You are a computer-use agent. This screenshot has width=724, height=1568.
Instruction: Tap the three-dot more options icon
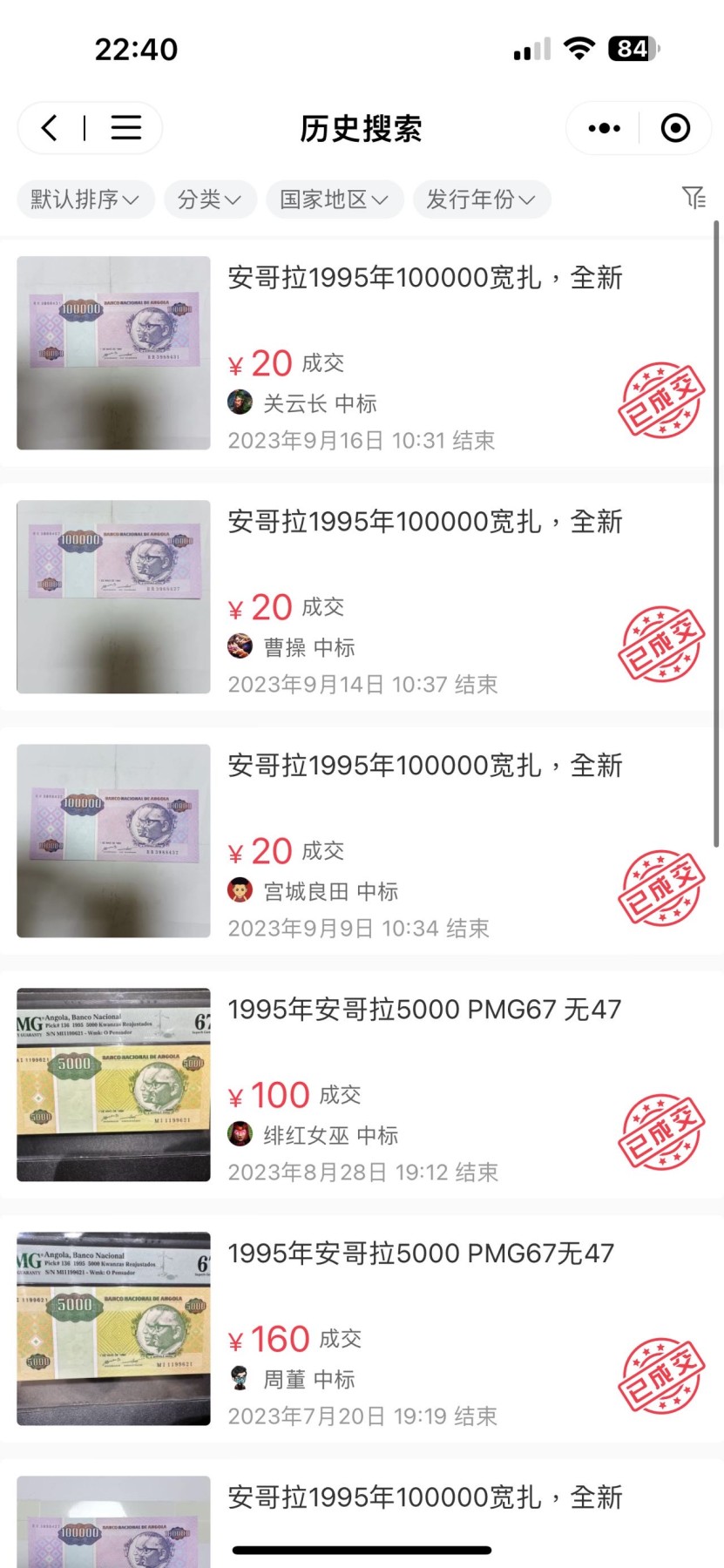tap(602, 127)
